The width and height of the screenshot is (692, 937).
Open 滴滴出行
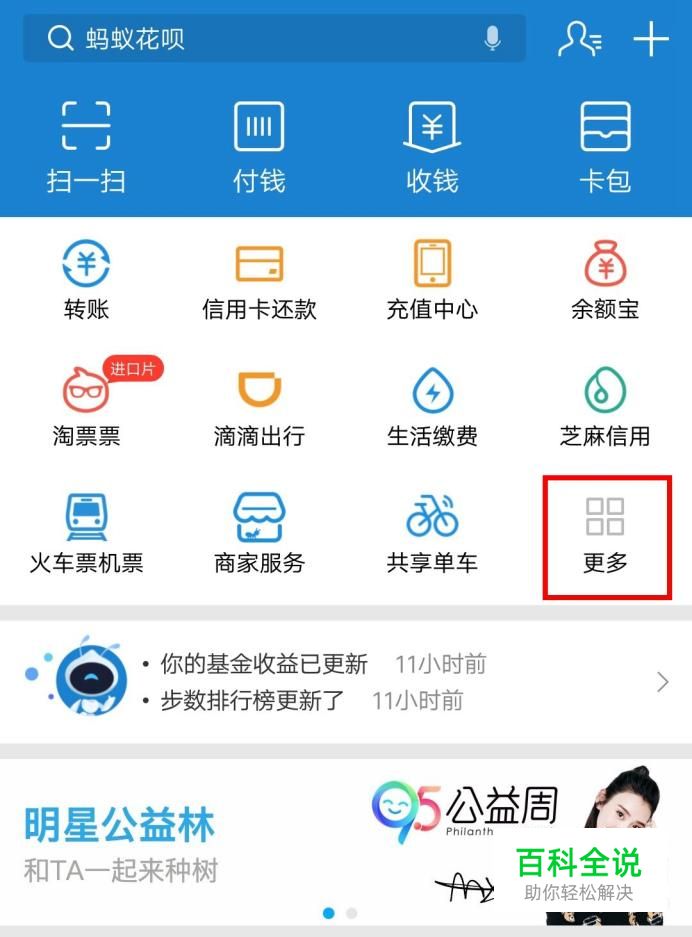[259, 407]
